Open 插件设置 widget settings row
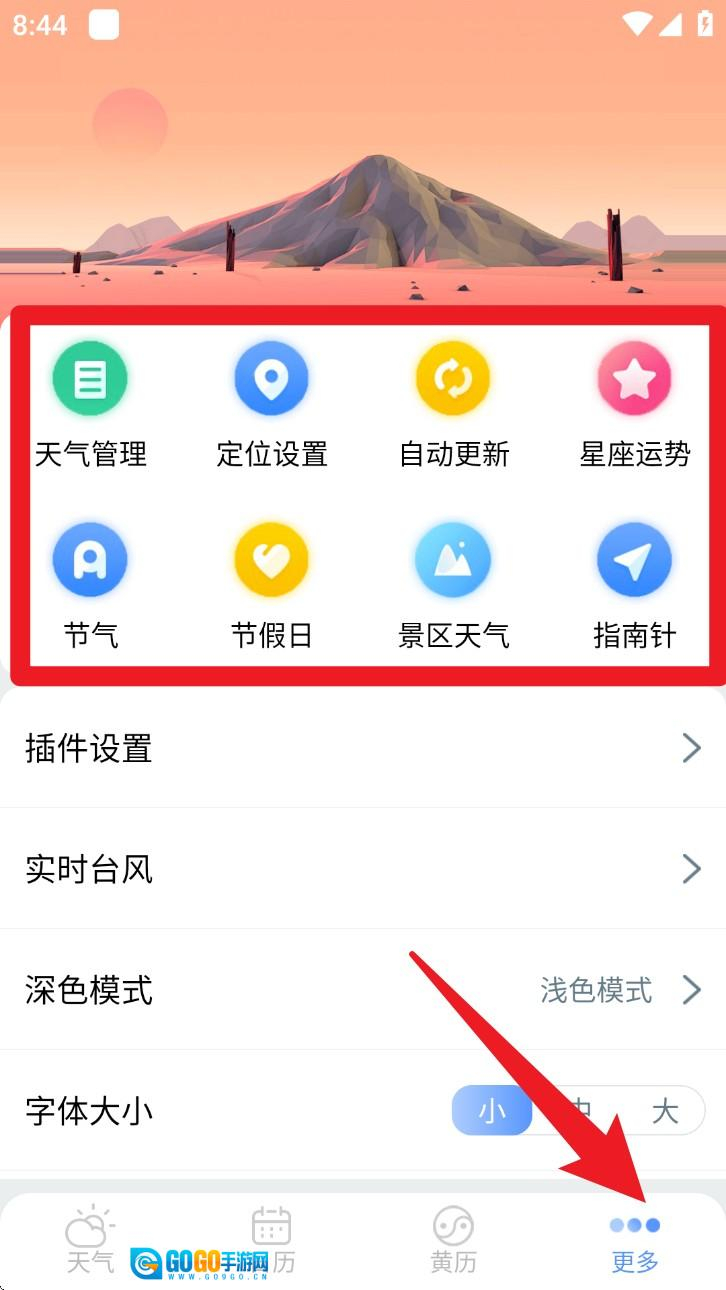Viewport: 726px width, 1290px height. (x=363, y=748)
